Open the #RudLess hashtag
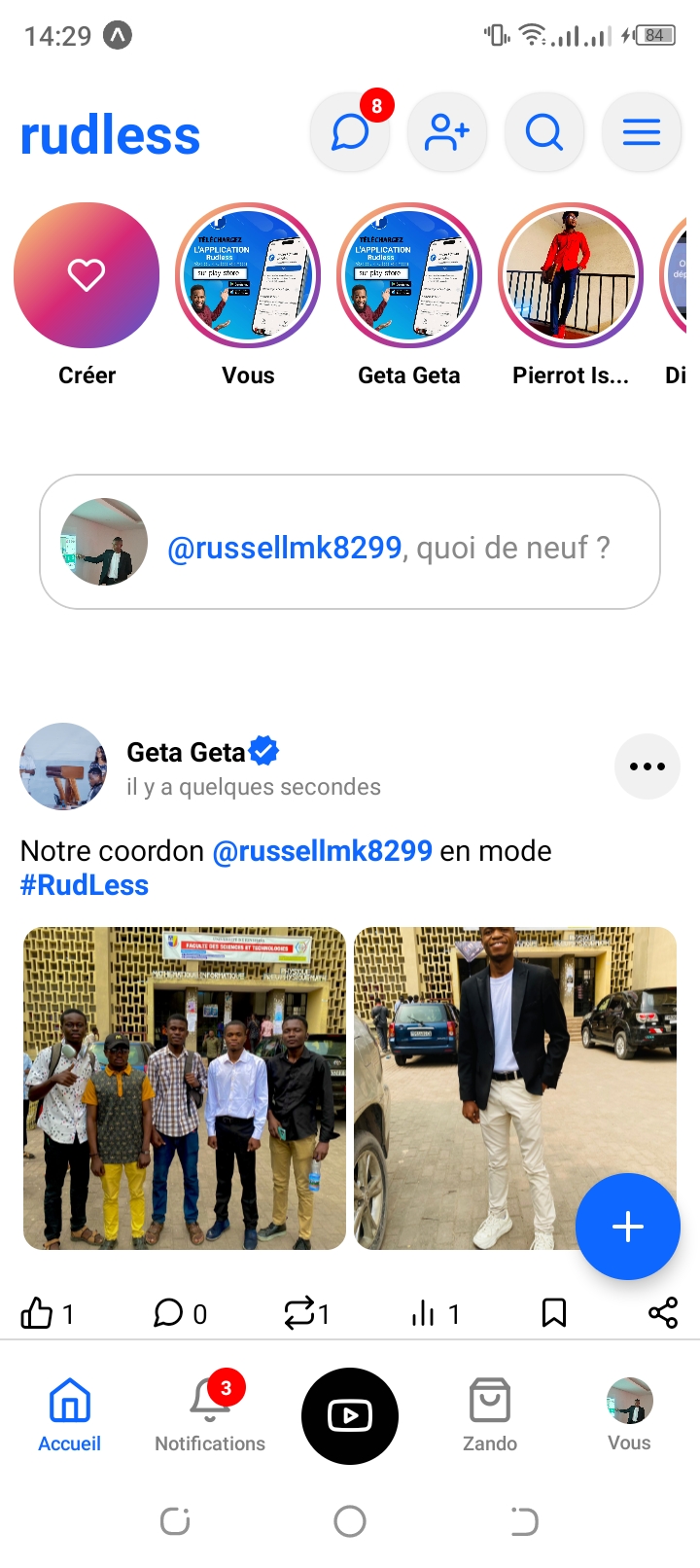The width and height of the screenshot is (700, 1568). coord(85,885)
